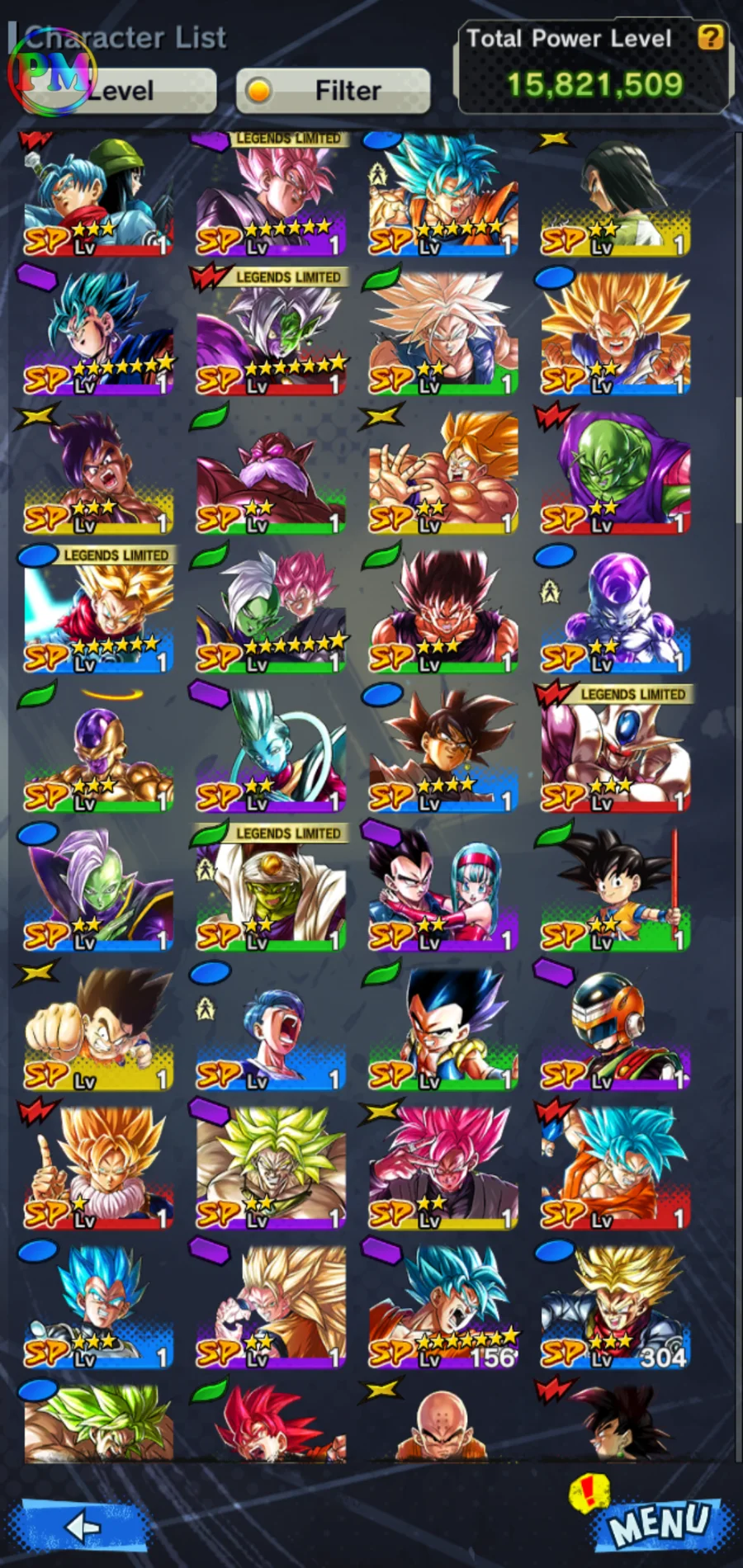
Task: Open the kid Goku with red staff card
Action: tap(615, 891)
